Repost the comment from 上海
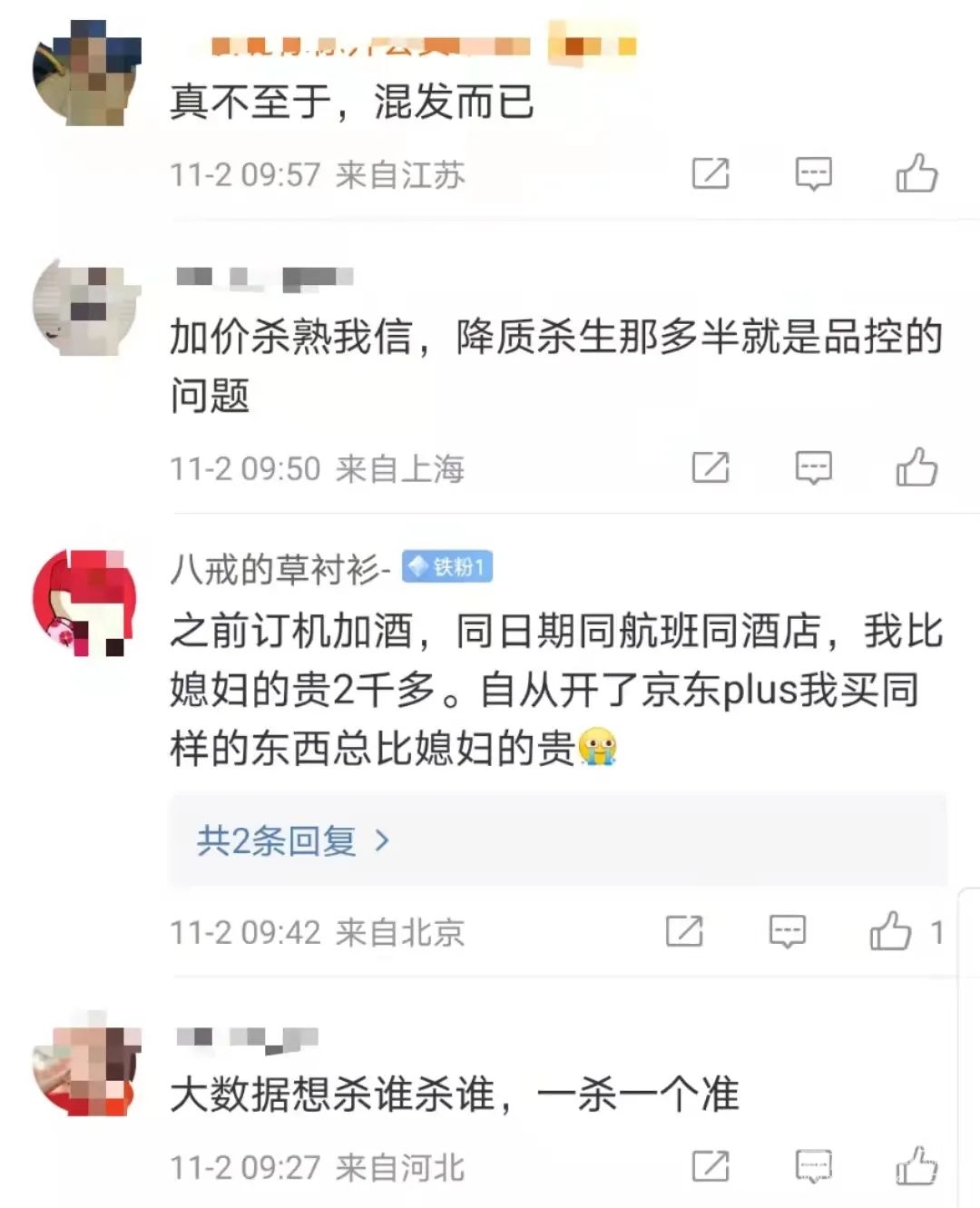 point(710,467)
